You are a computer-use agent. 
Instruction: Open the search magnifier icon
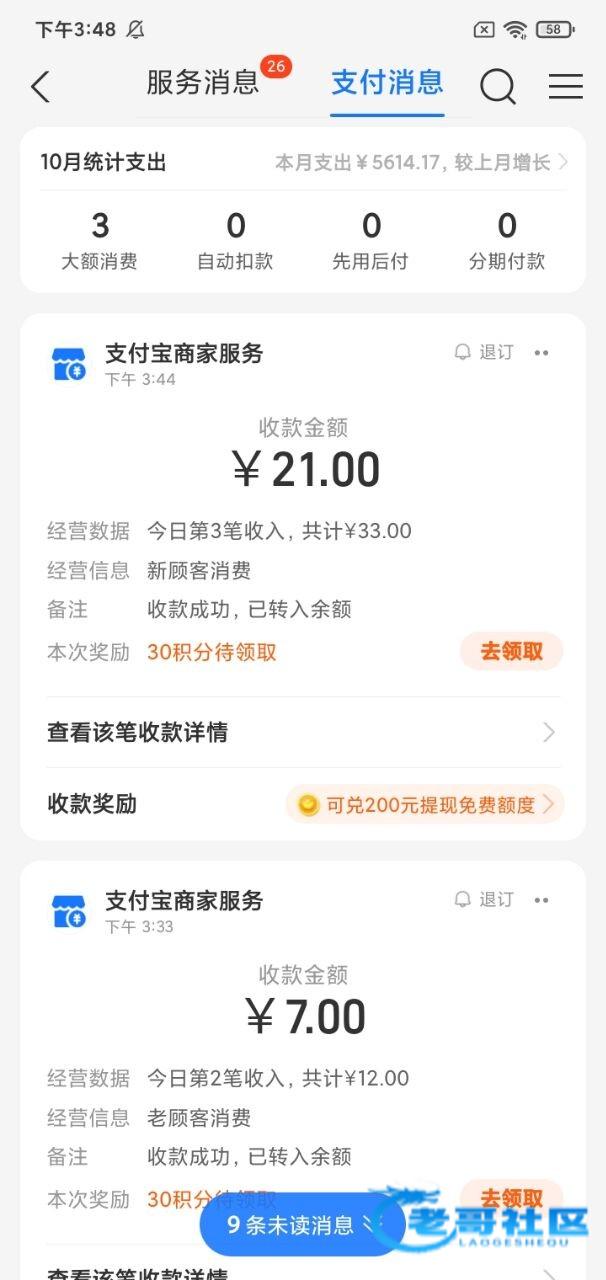(497, 87)
